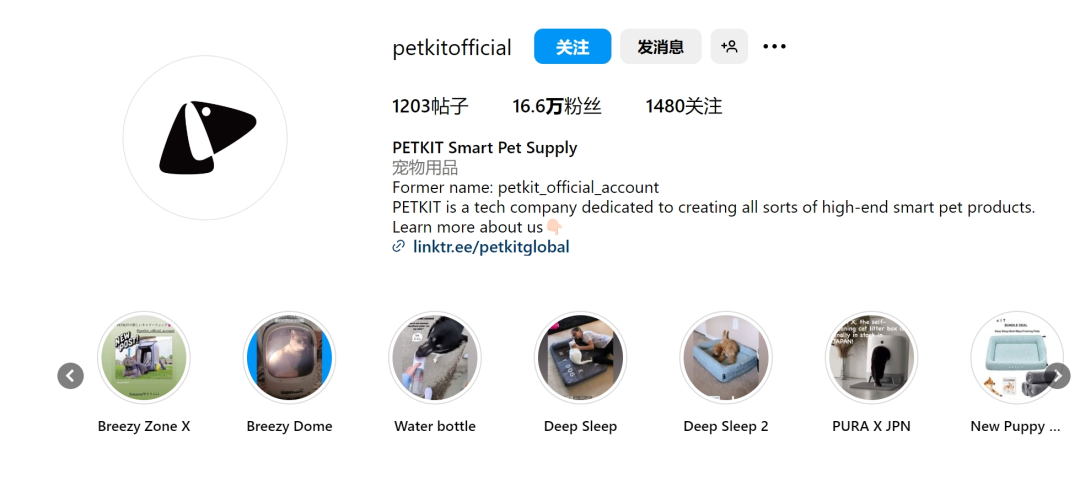Open Breezy Zone X highlight
Viewport: 1080px width, 480px height.
click(x=144, y=358)
